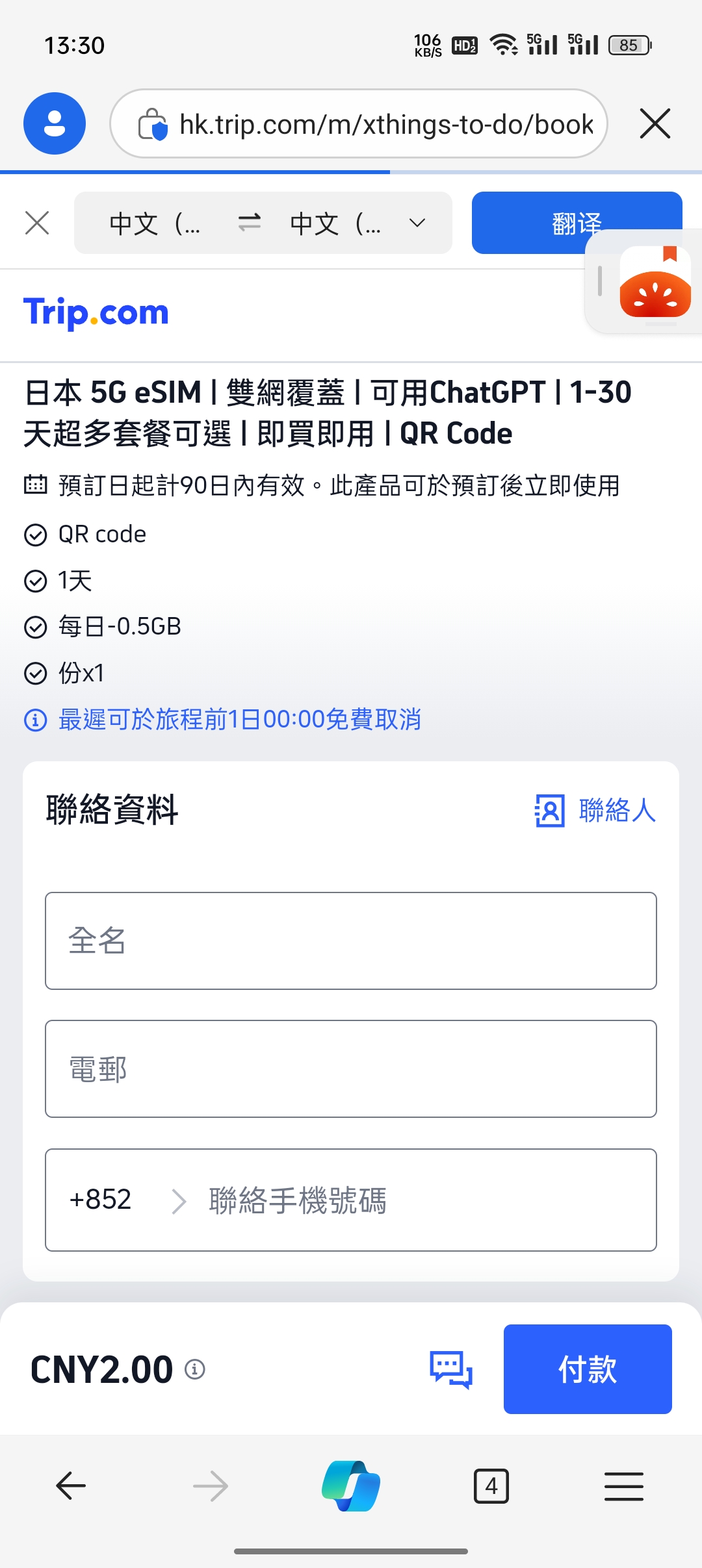Click the site security shield icon in URL bar
Viewport: 702px width, 1568px height.
point(153,123)
